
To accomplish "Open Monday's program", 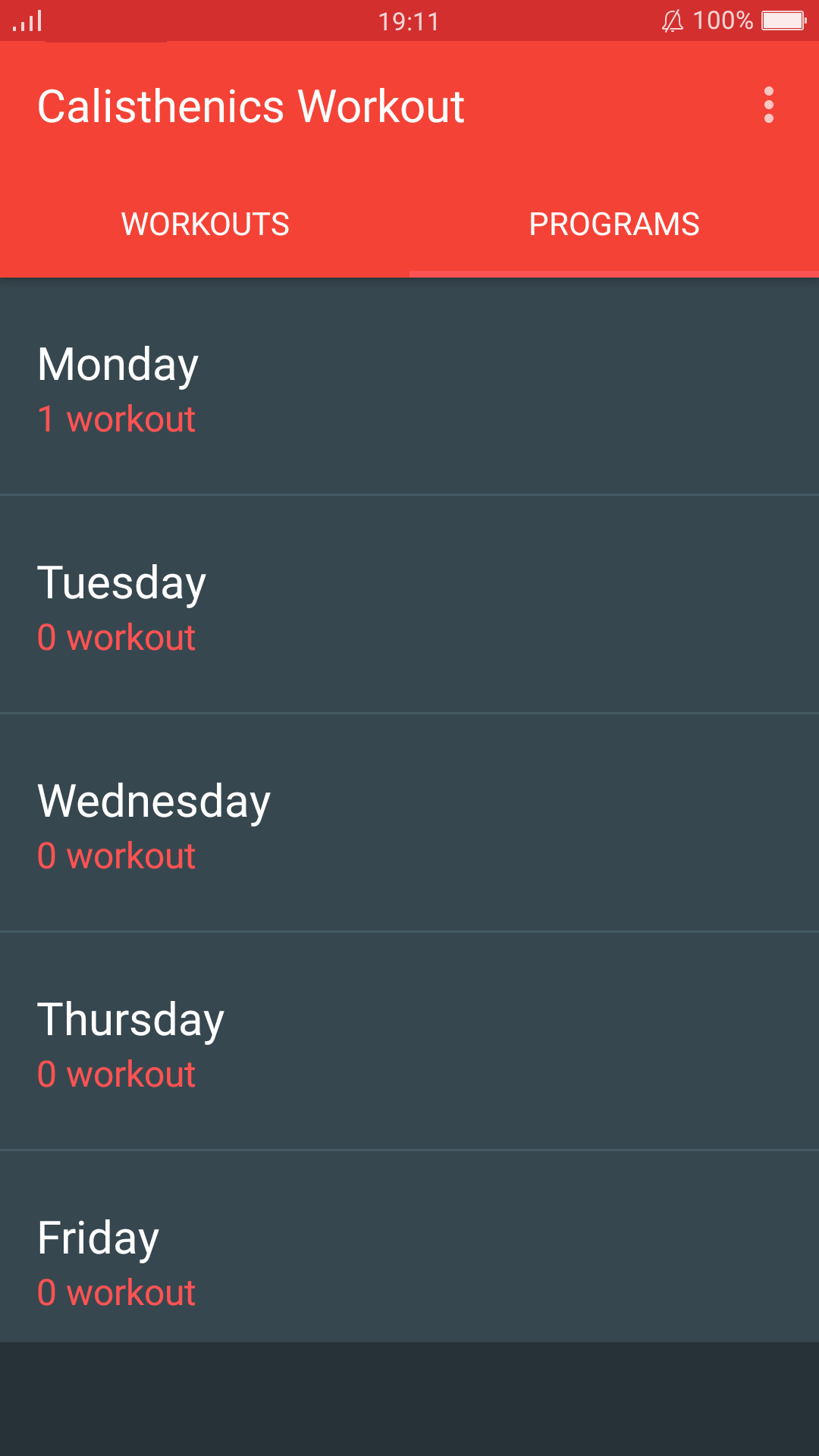I will pyautogui.click(x=409, y=388).
